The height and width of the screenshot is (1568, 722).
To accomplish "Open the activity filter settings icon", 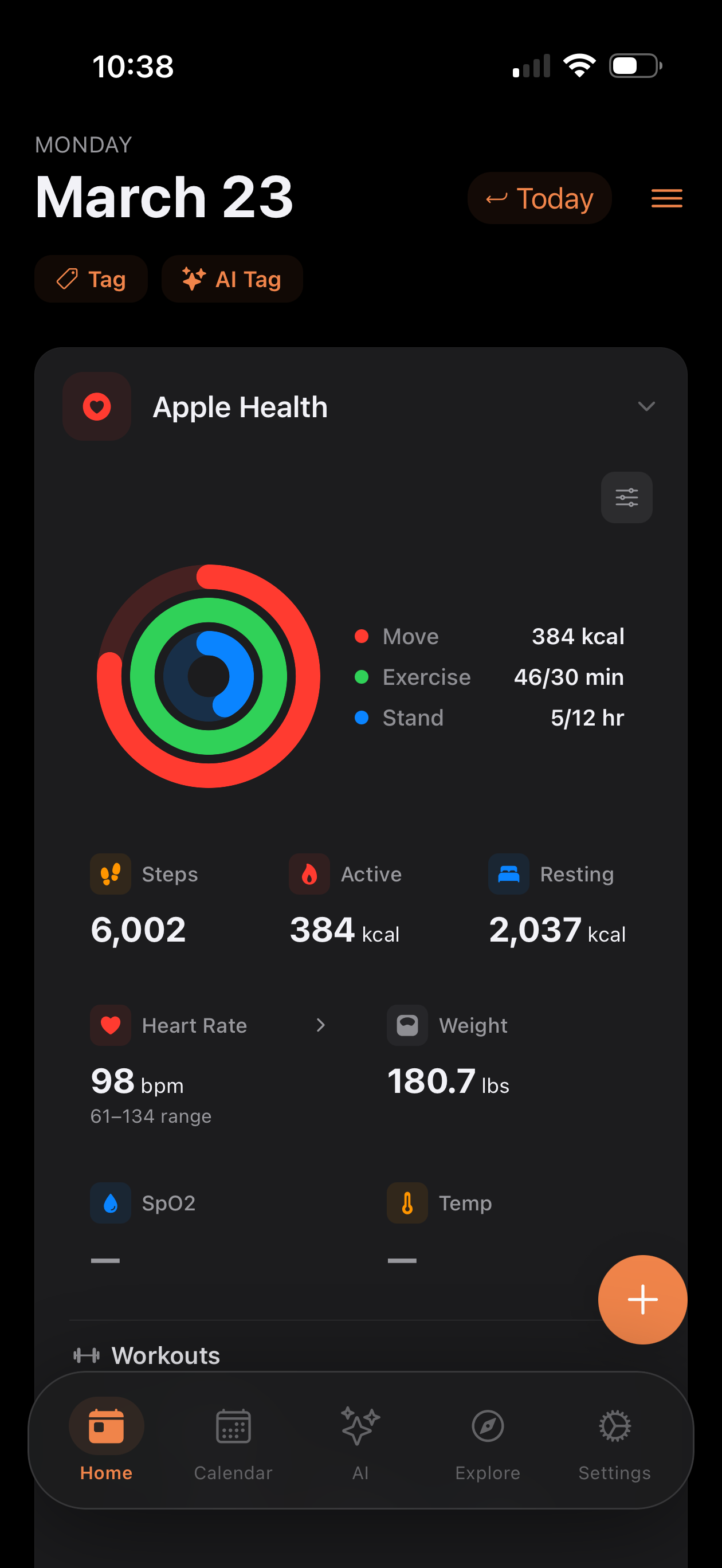I will [x=626, y=497].
